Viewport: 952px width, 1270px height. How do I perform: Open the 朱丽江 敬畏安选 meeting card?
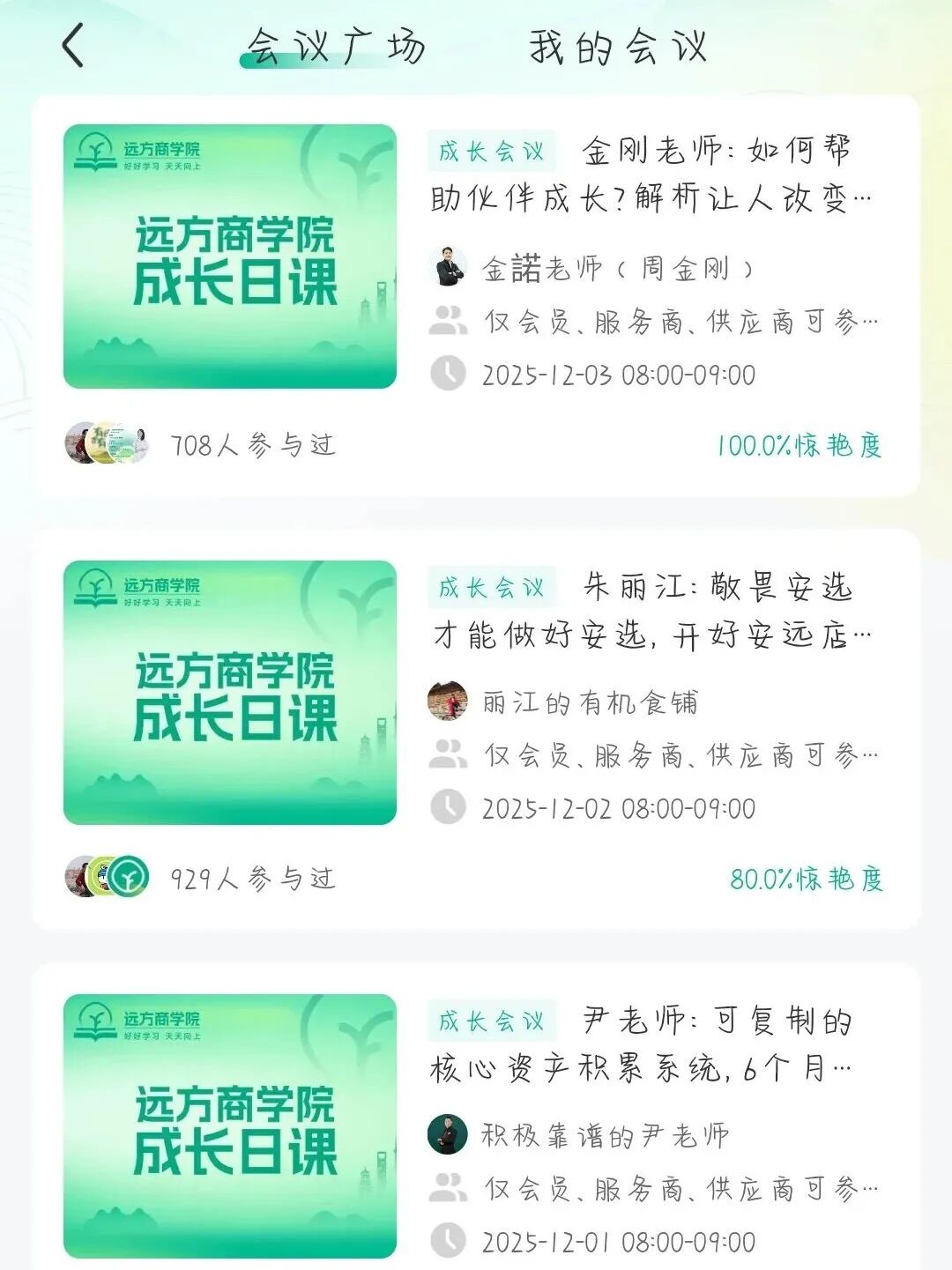(x=651, y=610)
